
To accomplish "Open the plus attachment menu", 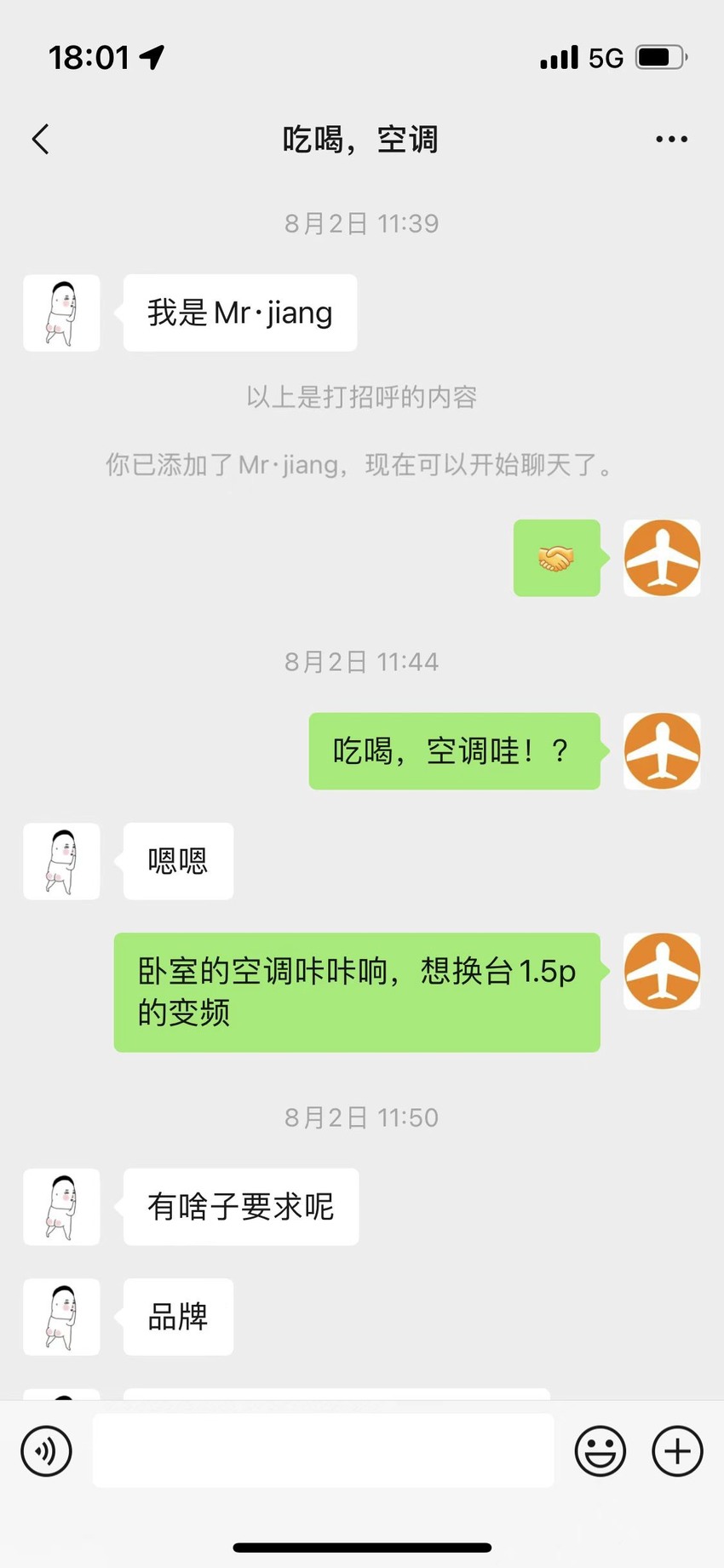I will [677, 1450].
